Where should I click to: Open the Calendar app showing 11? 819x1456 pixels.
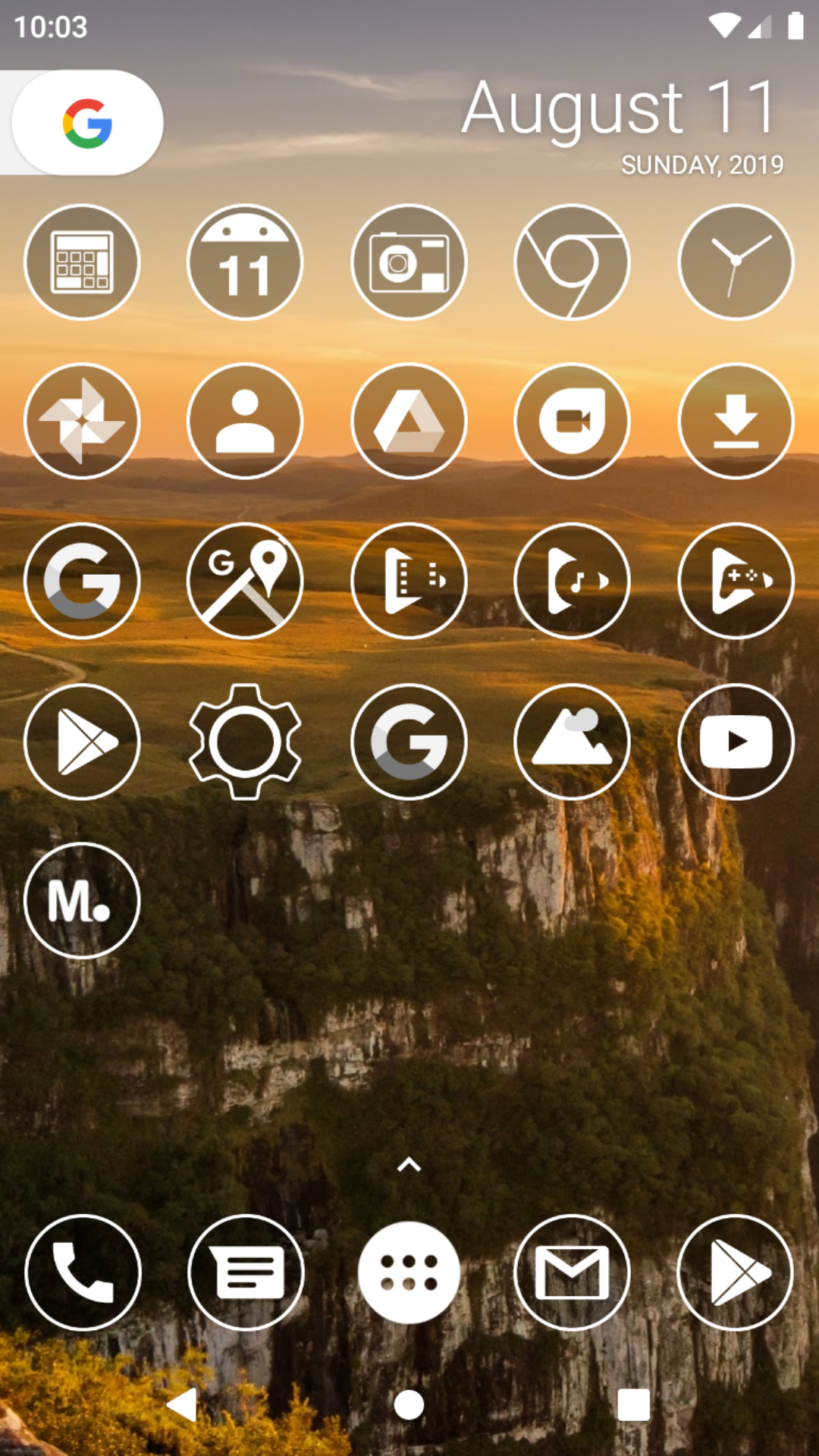[x=245, y=262]
